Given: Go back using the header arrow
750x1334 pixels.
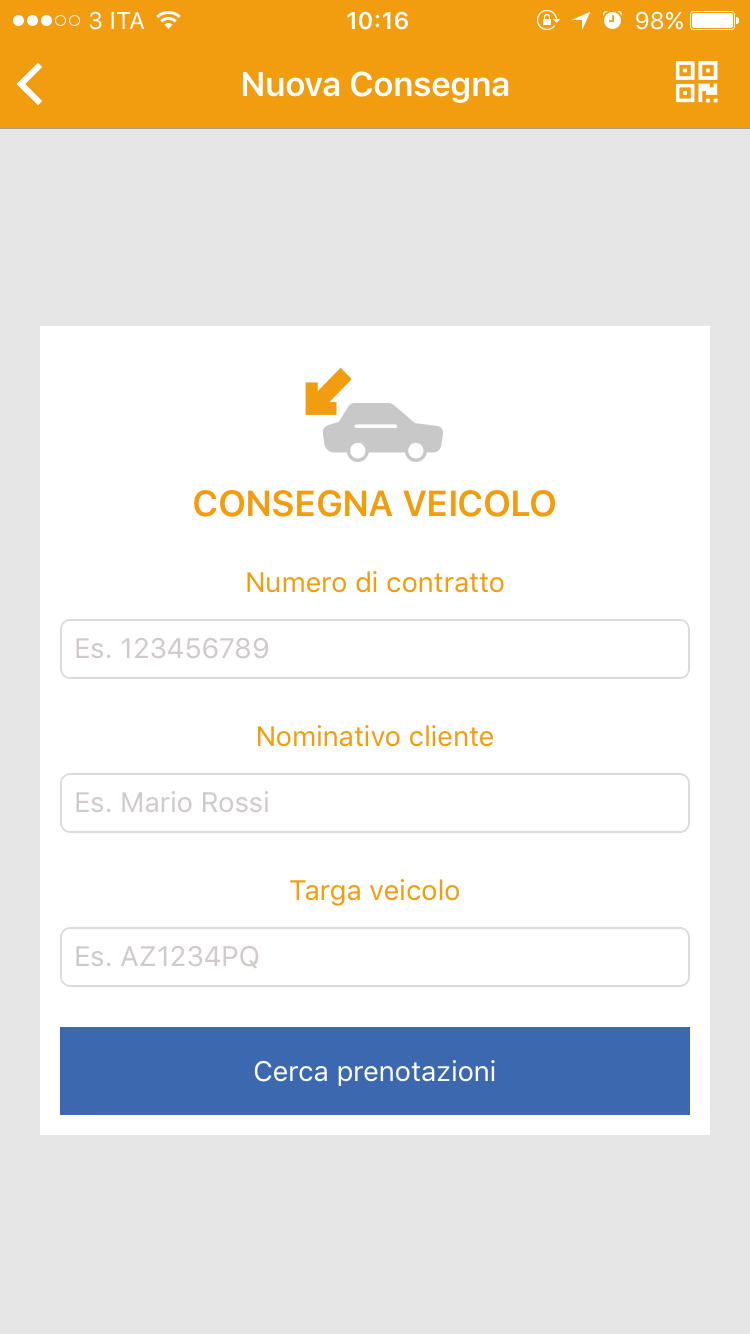Looking at the screenshot, I should click(x=31, y=84).
